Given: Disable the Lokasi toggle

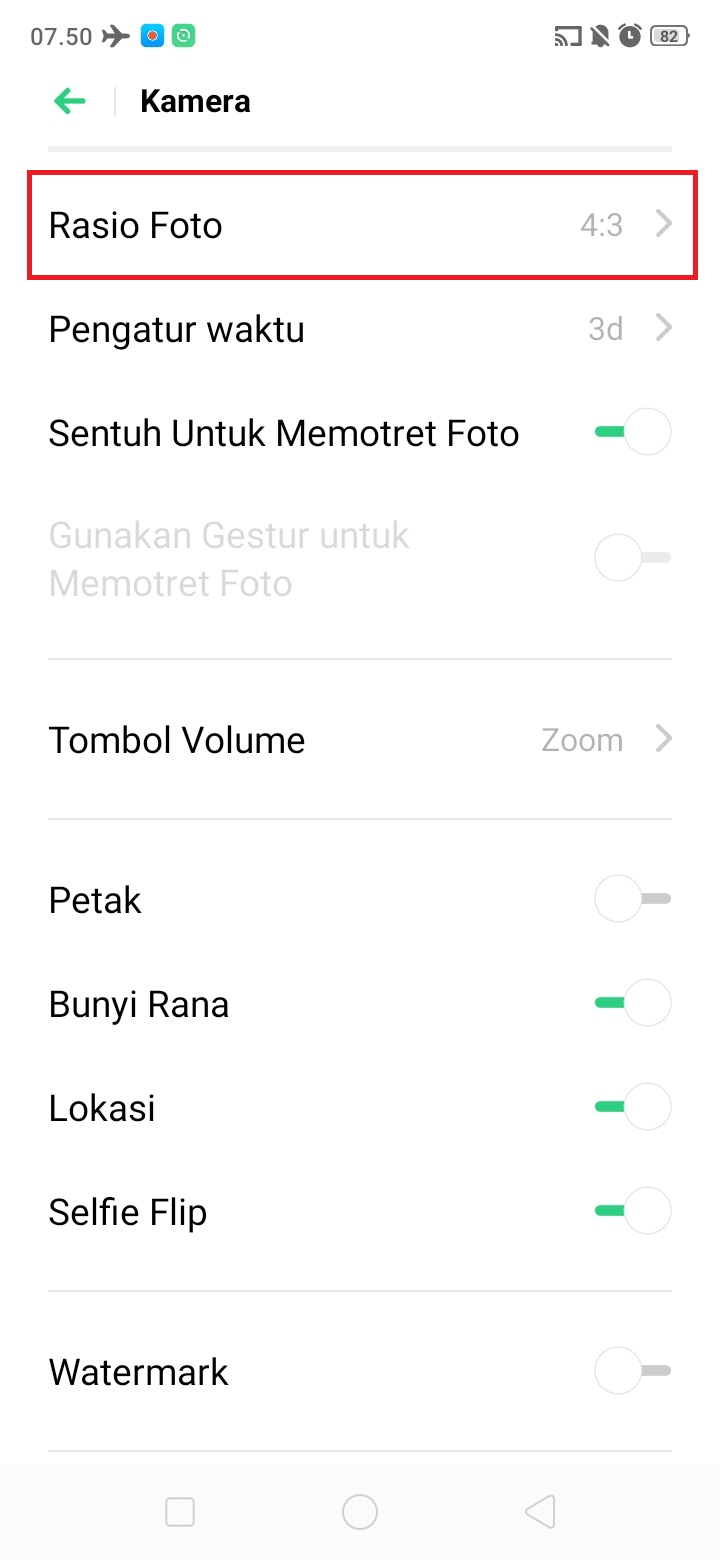Looking at the screenshot, I should point(632,1108).
